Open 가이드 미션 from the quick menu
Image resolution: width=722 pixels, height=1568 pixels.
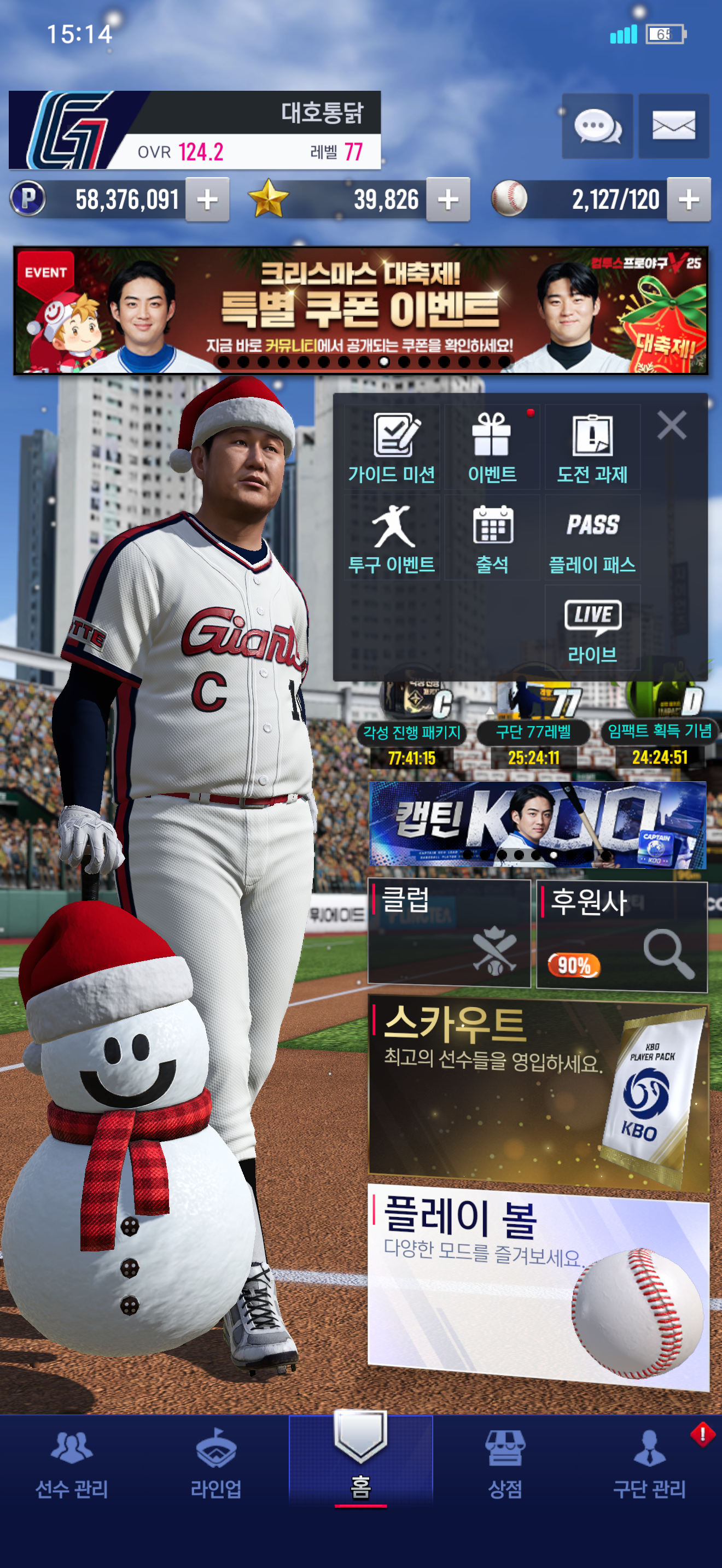click(x=392, y=448)
